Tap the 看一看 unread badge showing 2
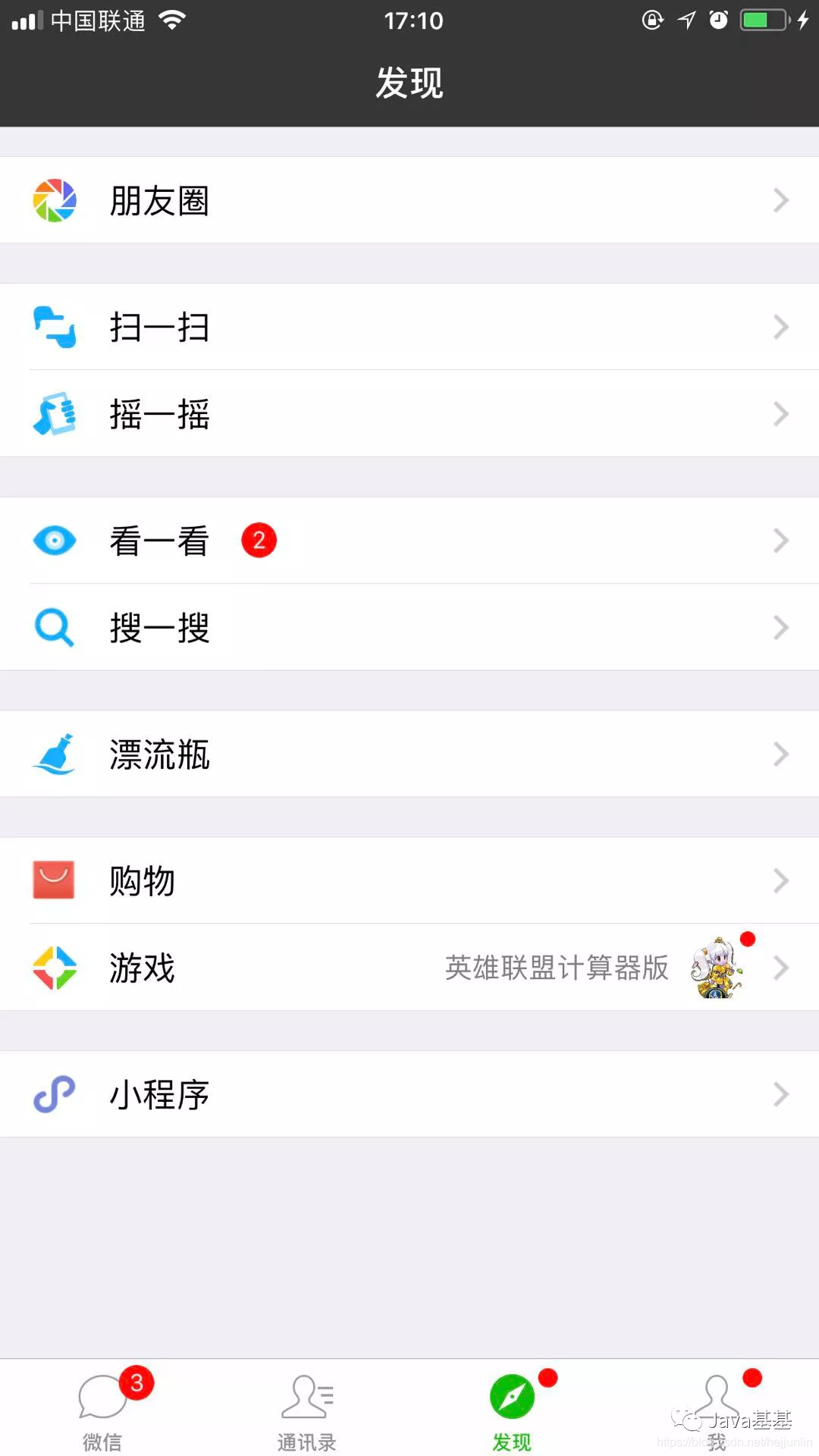The height and width of the screenshot is (1456, 819). pyautogui.click(x=259, y=540)
